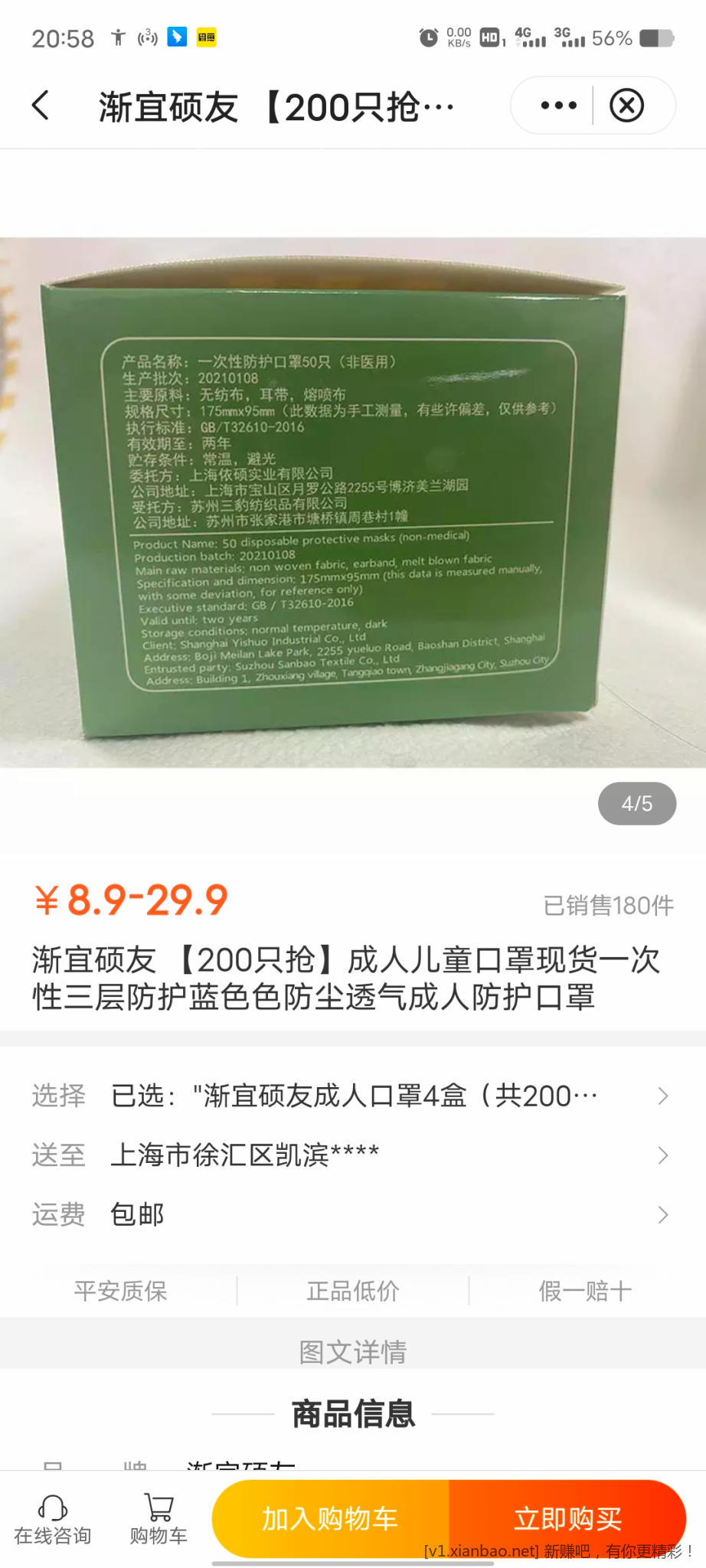Screen dimensions: 706x1568
Task: Open the 选择 product option row
Action: (352, 1096)
